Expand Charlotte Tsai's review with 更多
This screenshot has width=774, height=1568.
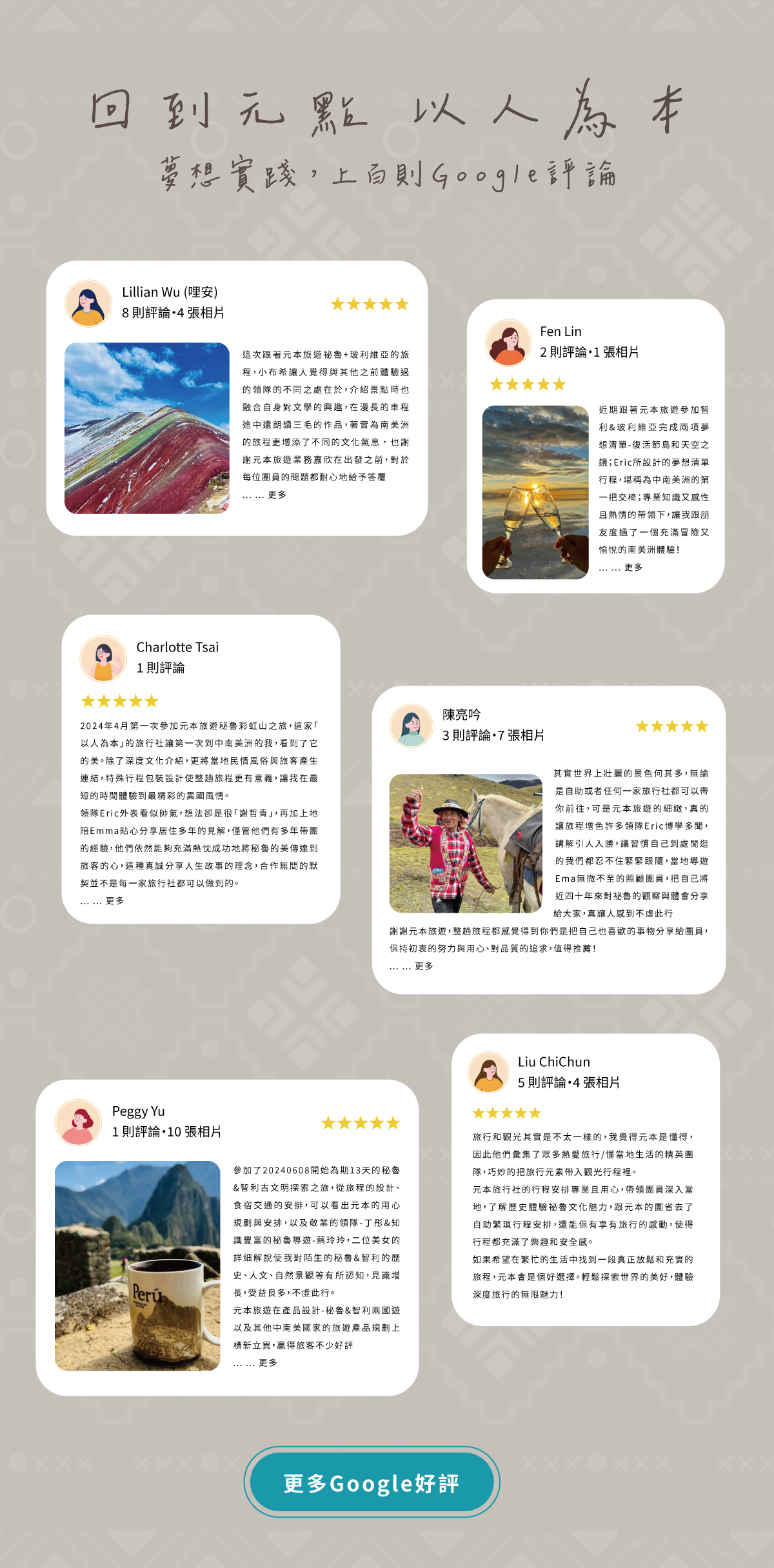click(114, 901)
